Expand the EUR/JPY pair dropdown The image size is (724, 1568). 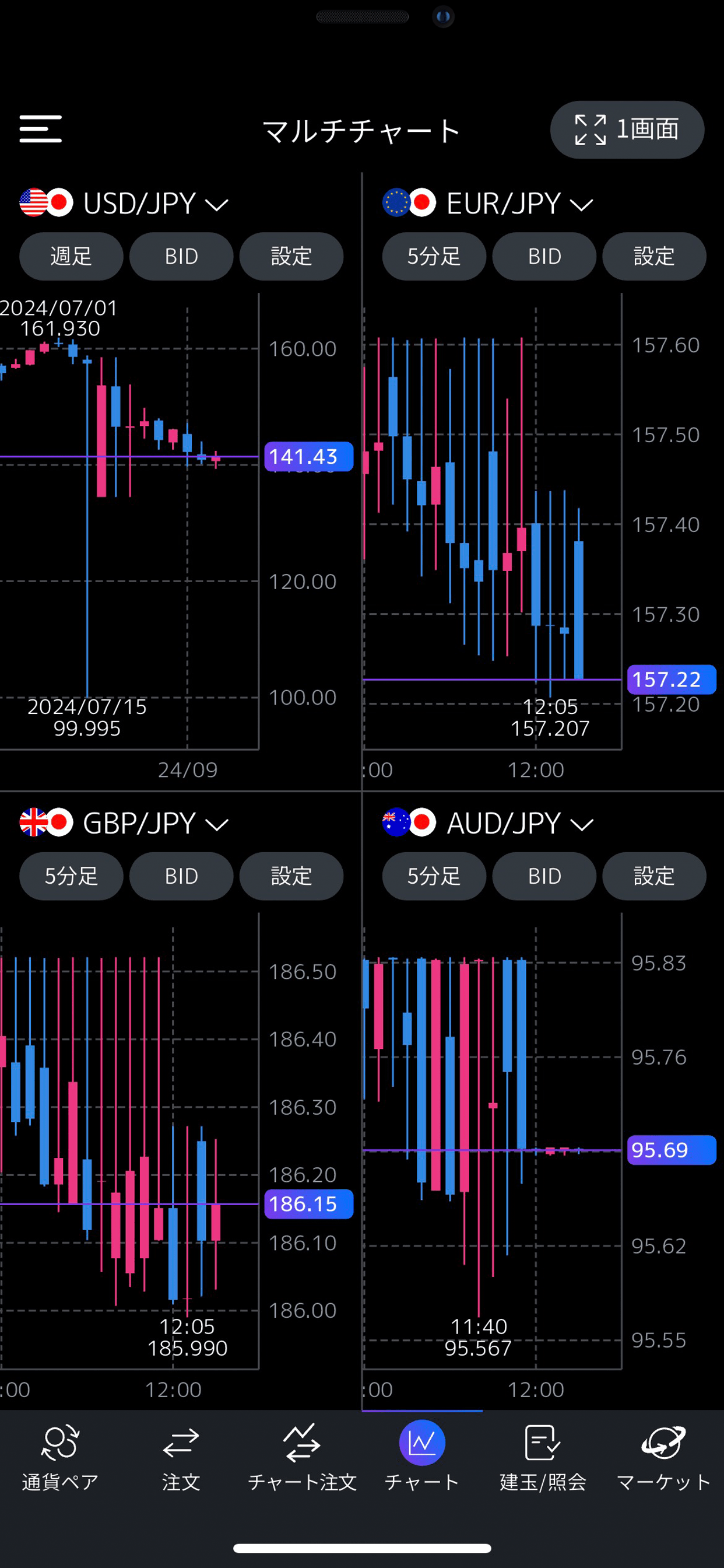[x=488, y=204]
